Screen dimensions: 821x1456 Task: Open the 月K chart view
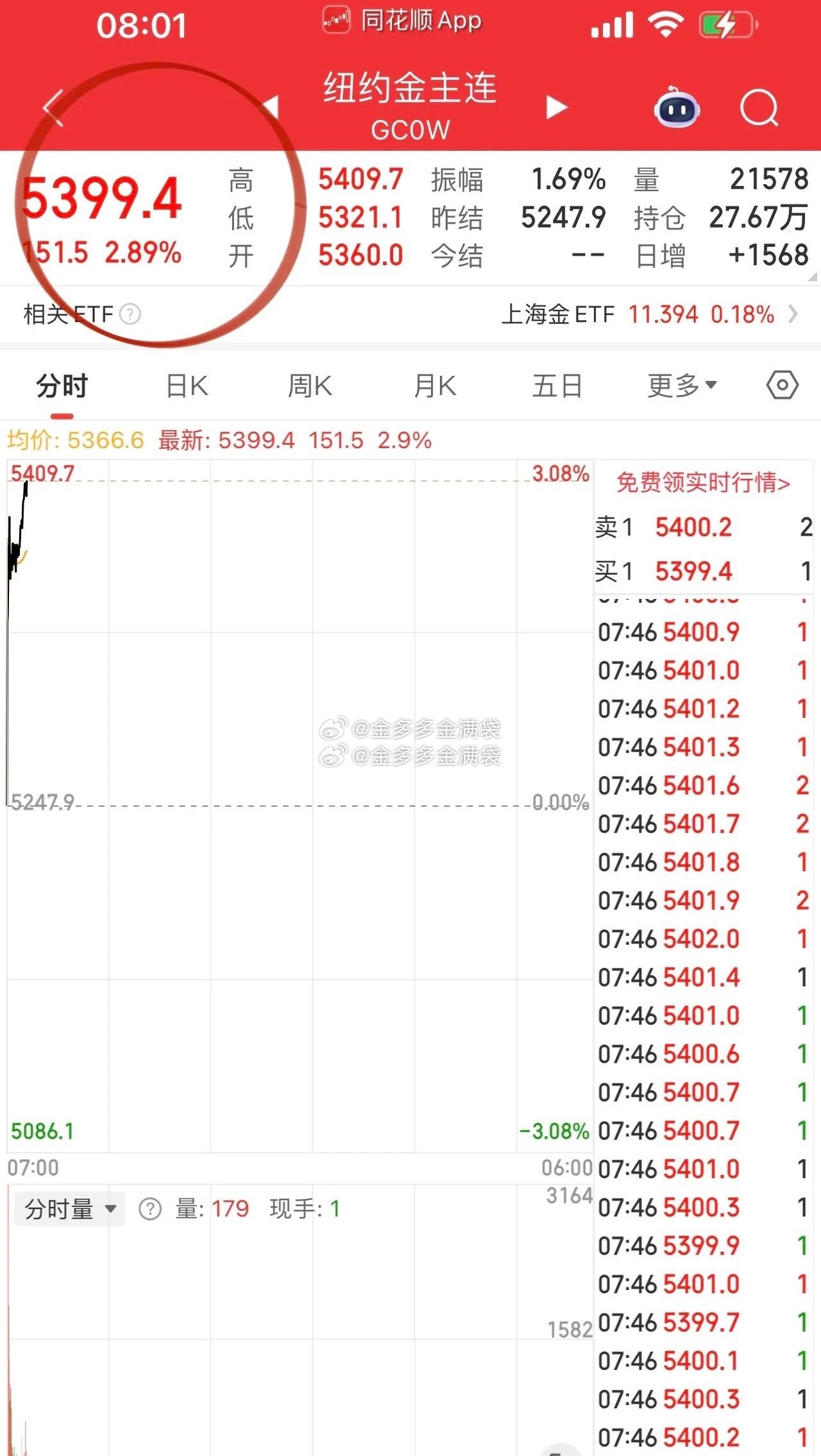point(435,384)
